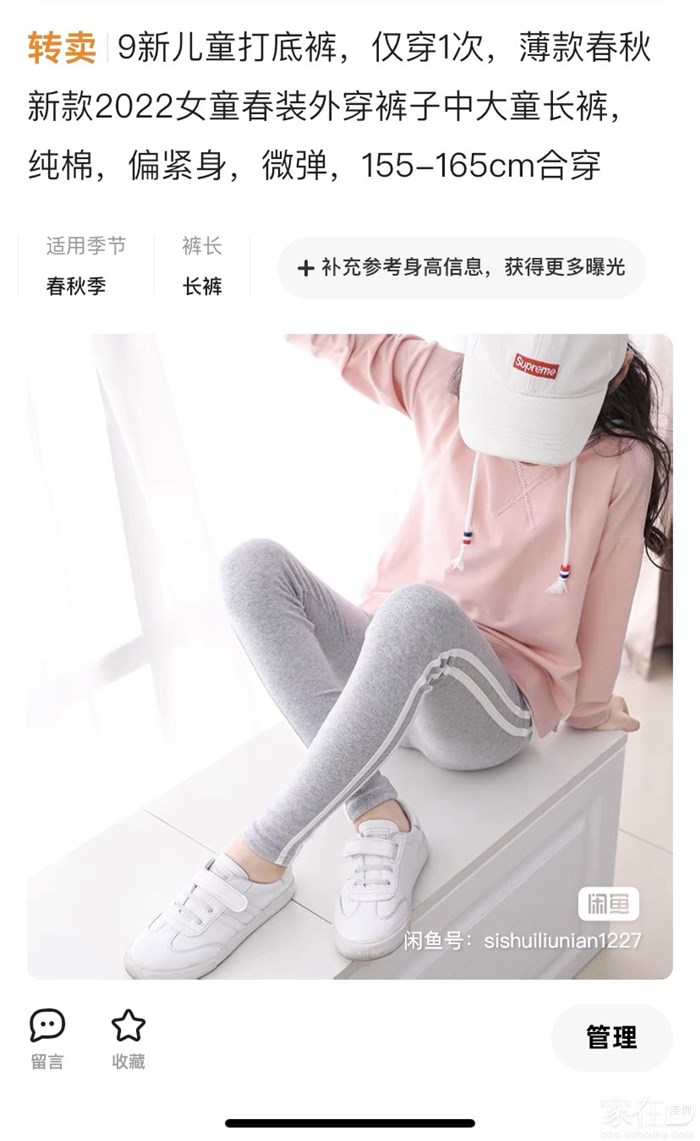This screenshot has height=1141, width=700.
Task: Tap the add height info chip
Action: click(461, 267)
